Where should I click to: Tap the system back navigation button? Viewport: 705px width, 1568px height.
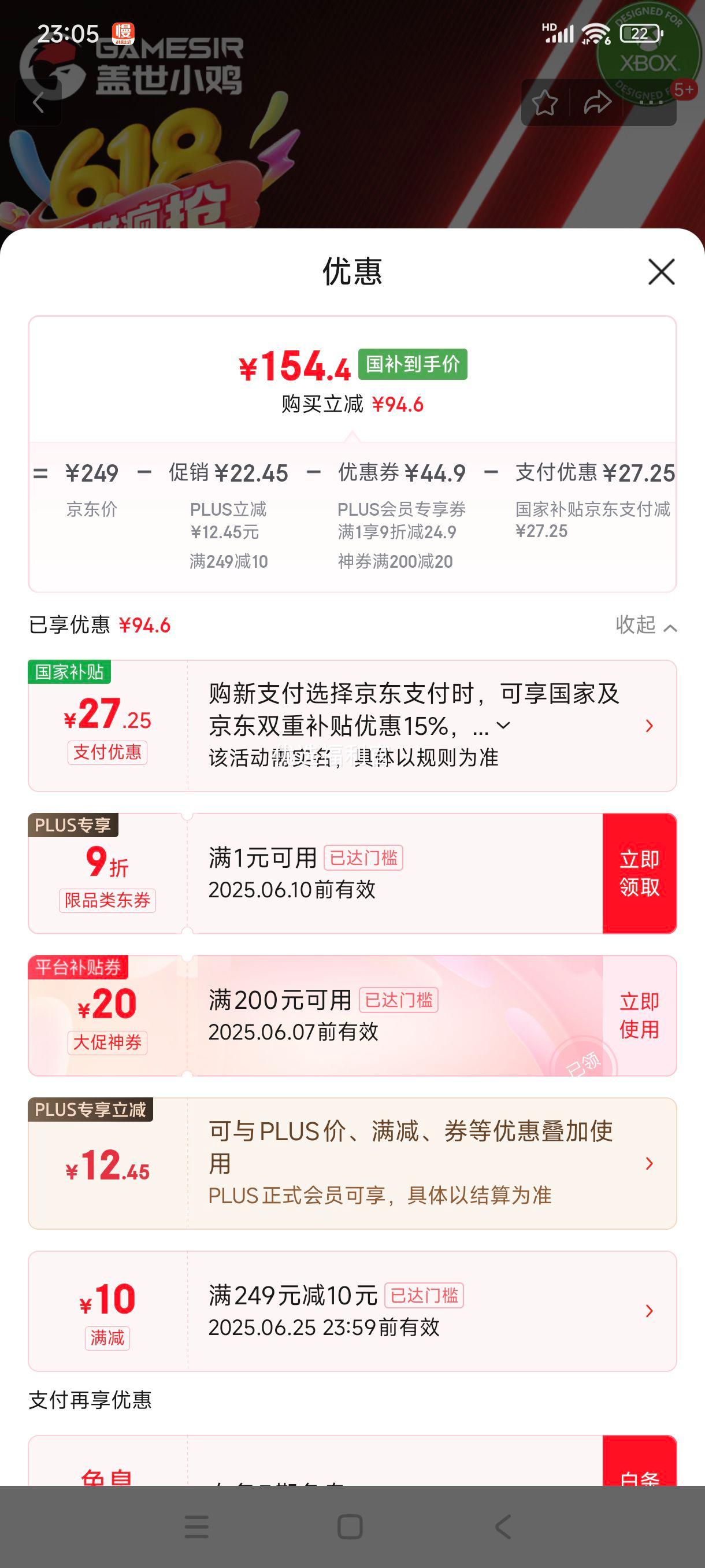(503, 1526)
